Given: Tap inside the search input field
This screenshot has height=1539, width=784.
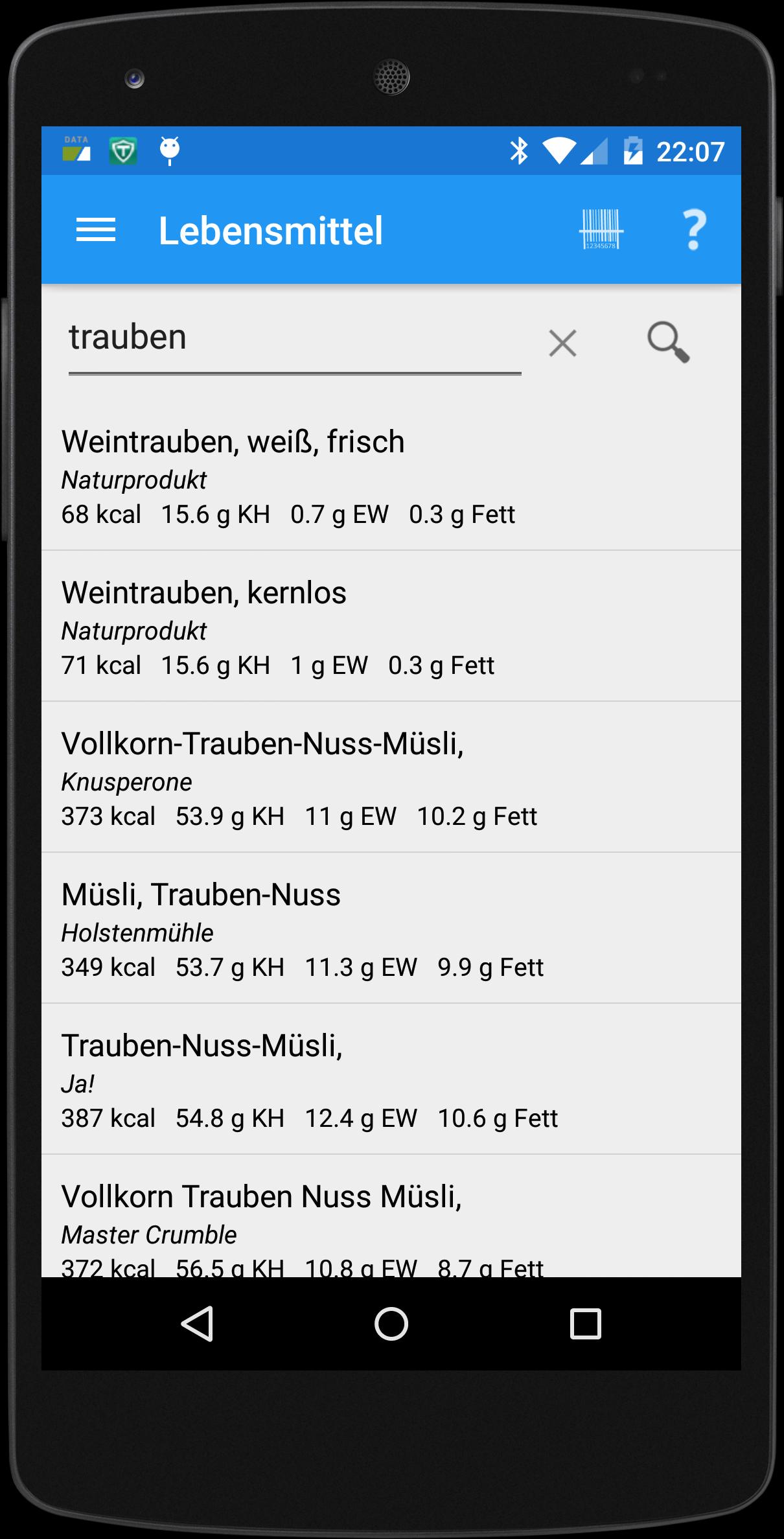Looking at the screenshot, I should [259, 338].
